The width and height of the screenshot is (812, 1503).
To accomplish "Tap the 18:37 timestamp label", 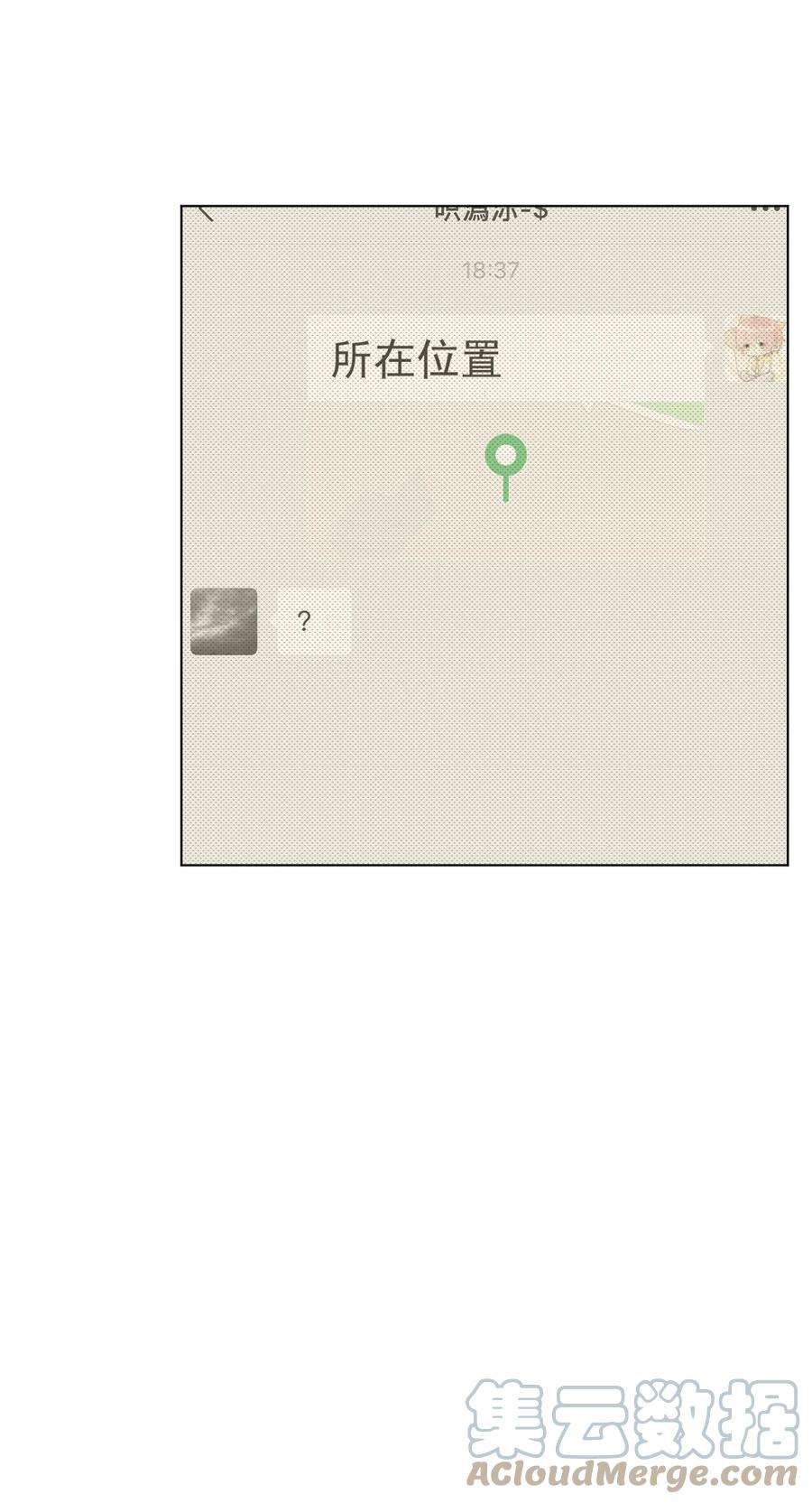I will [492, 269].
